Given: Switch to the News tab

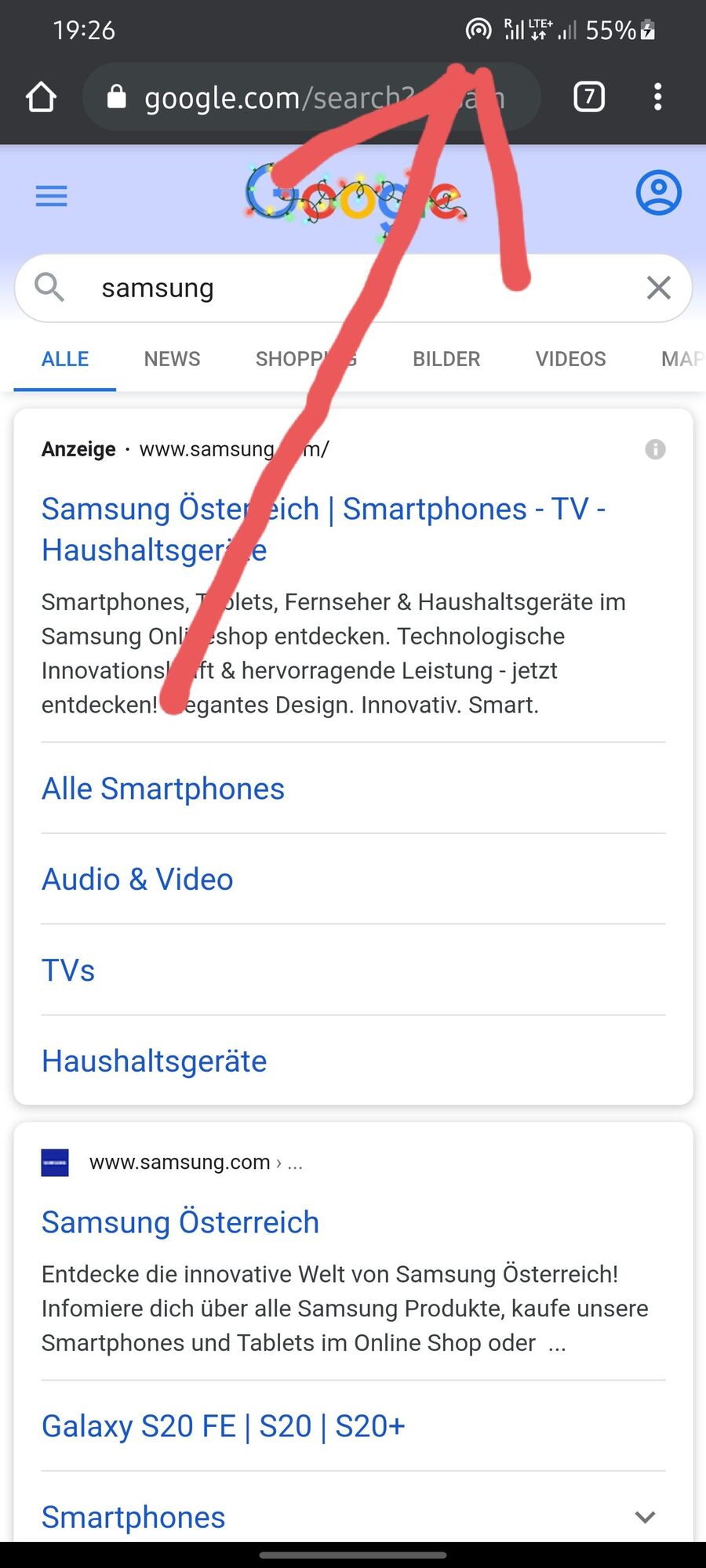Looking at the screenshot, I should 172,359.
